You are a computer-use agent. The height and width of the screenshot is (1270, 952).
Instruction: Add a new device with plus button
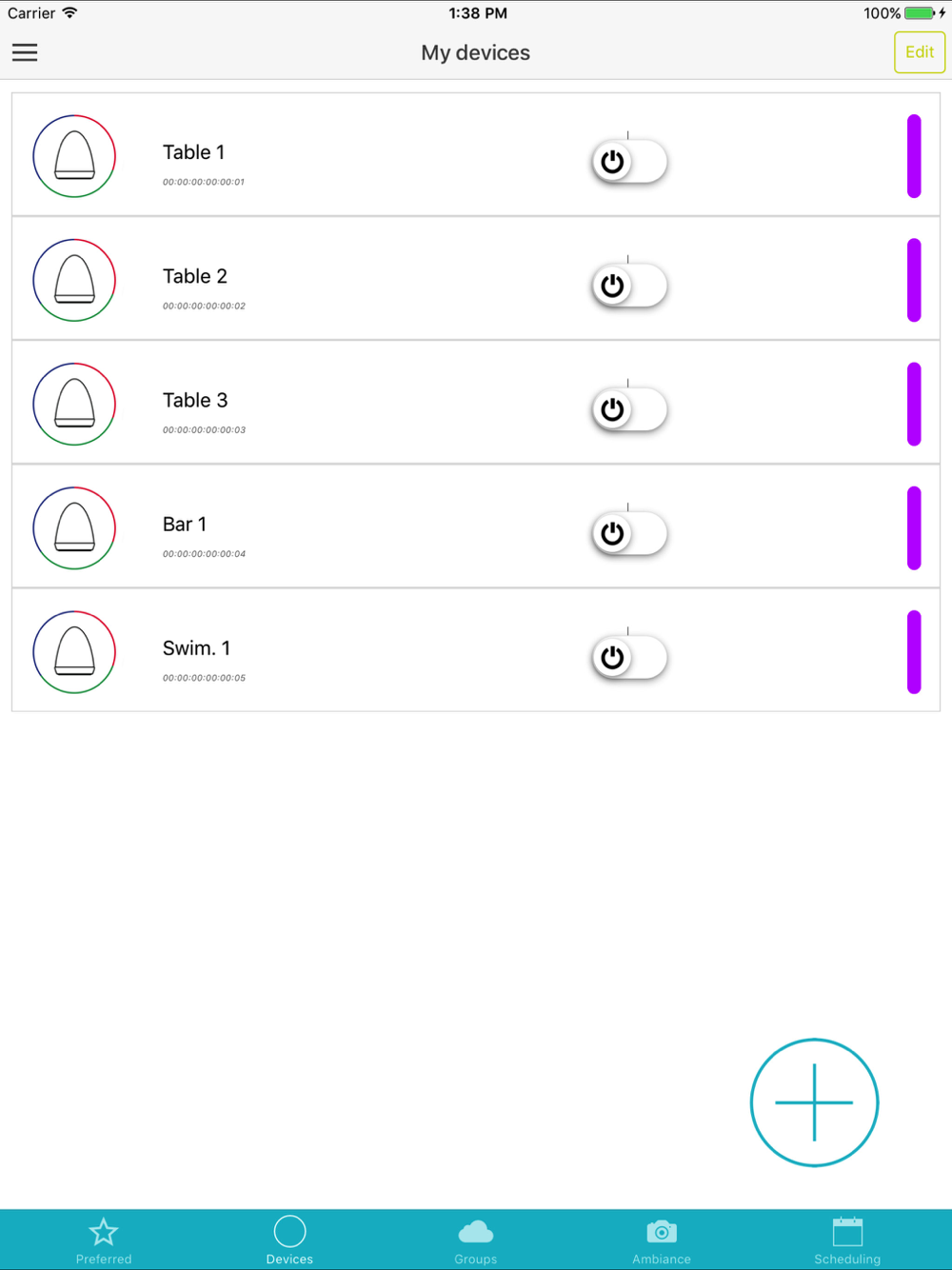814,1102
